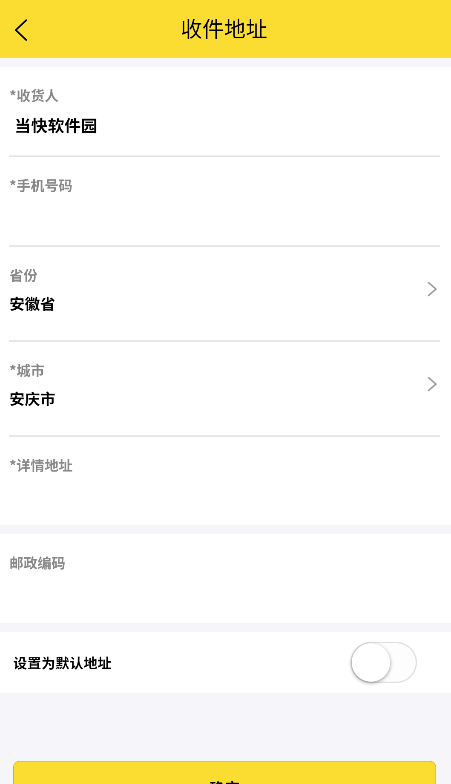Go back using the header arrow
451x784 pixels.
pos(22,30)
